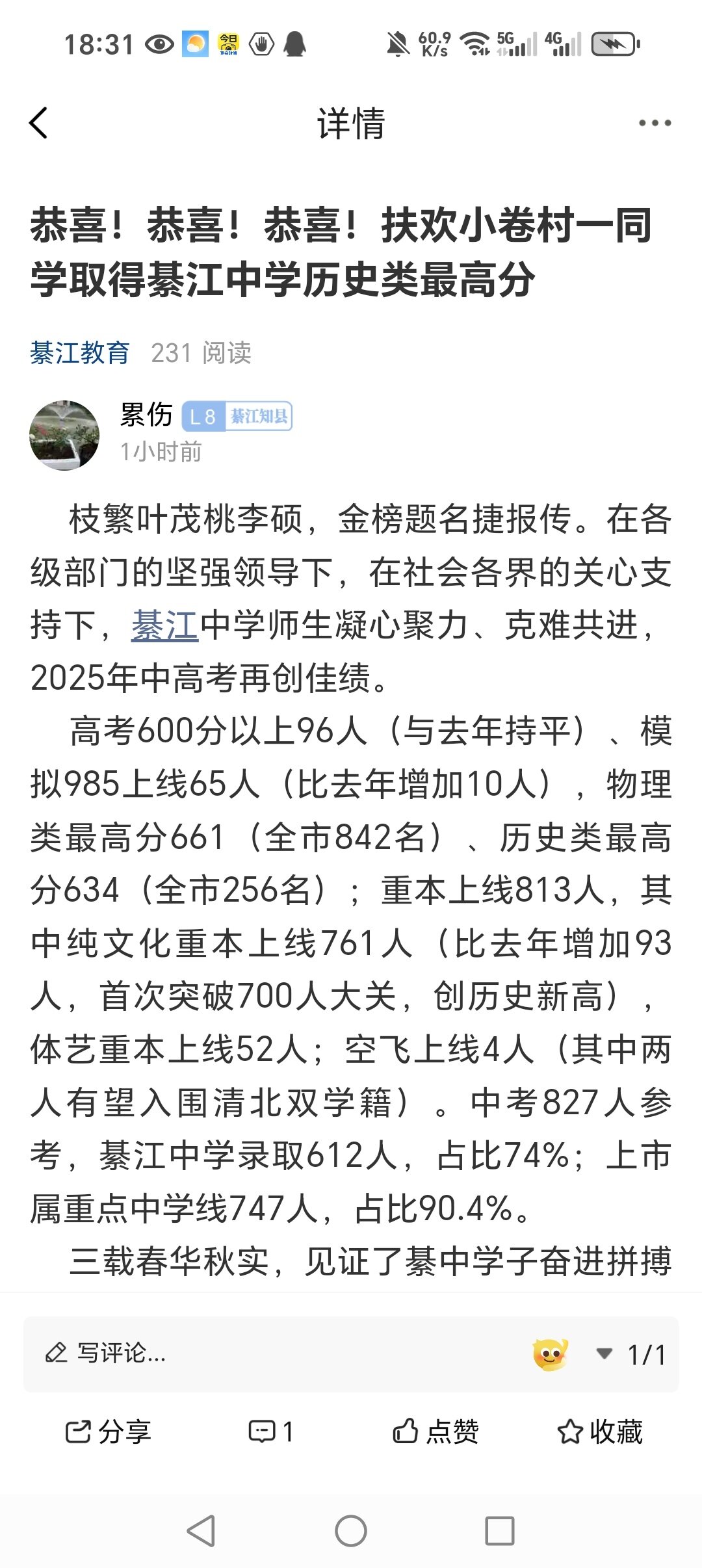Tap the system home button
The image size is (702, 1568).
pyautogui.click(x=351, y=1531)
